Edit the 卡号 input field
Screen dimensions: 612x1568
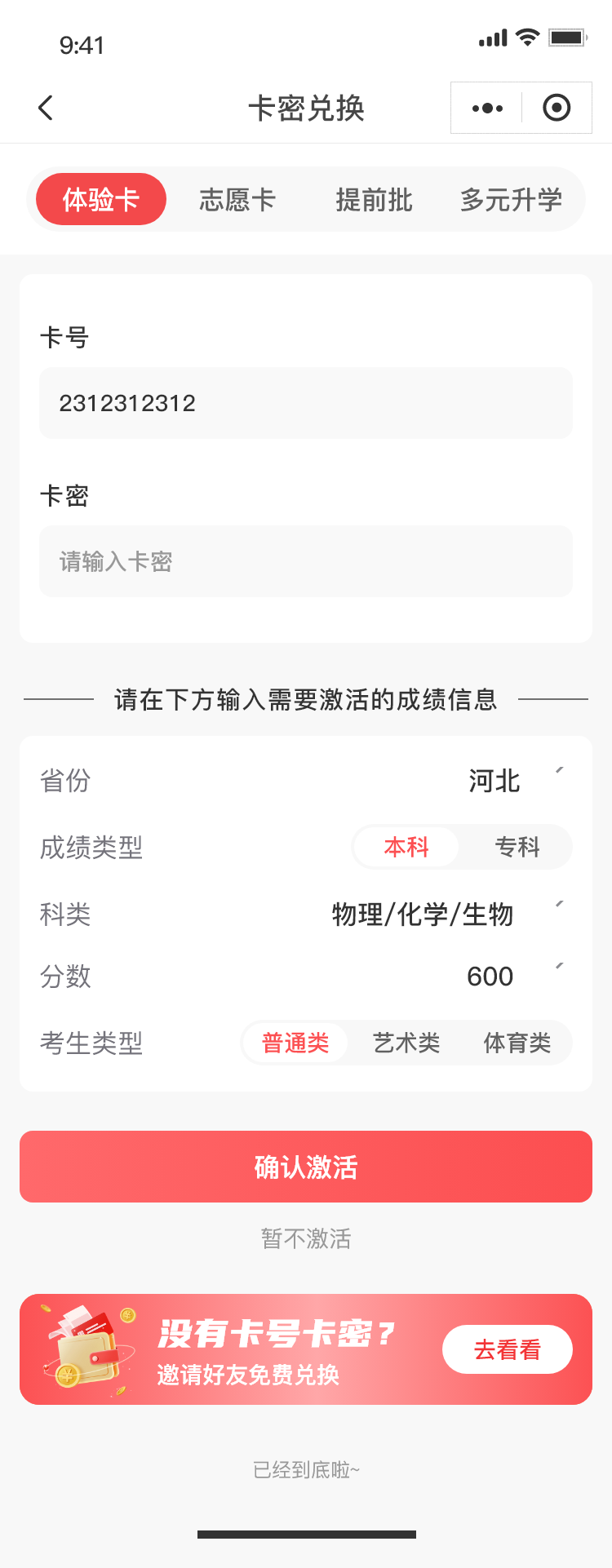pos(306,403)
